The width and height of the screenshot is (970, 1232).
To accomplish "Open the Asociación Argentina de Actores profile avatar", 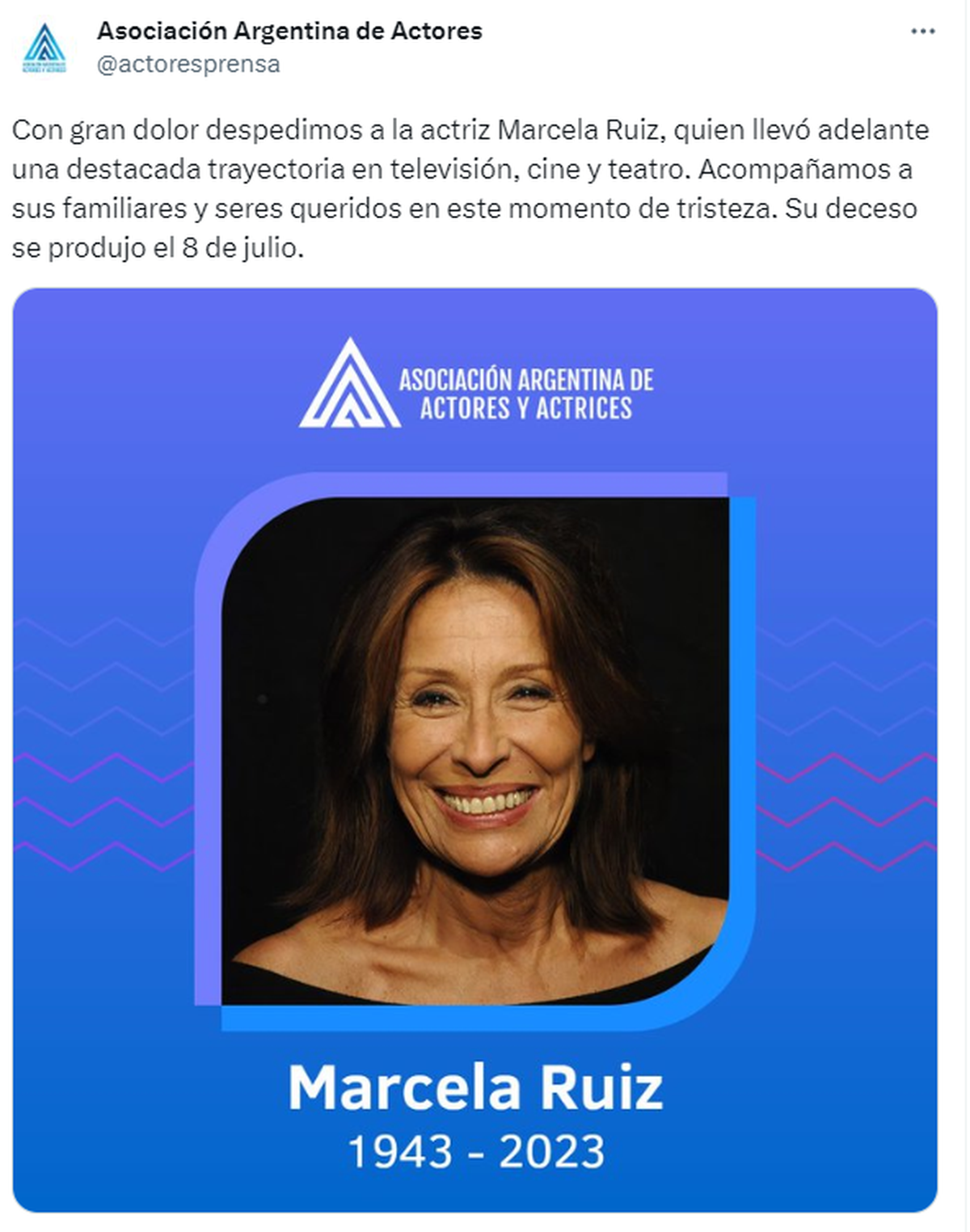I will tap(44, 49).
